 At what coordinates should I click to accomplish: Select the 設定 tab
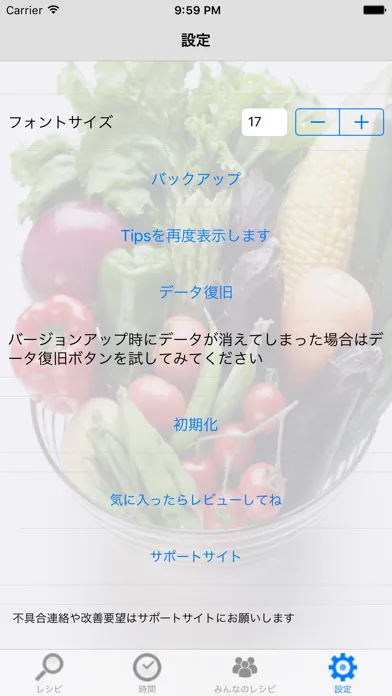[x=342, y=673]
